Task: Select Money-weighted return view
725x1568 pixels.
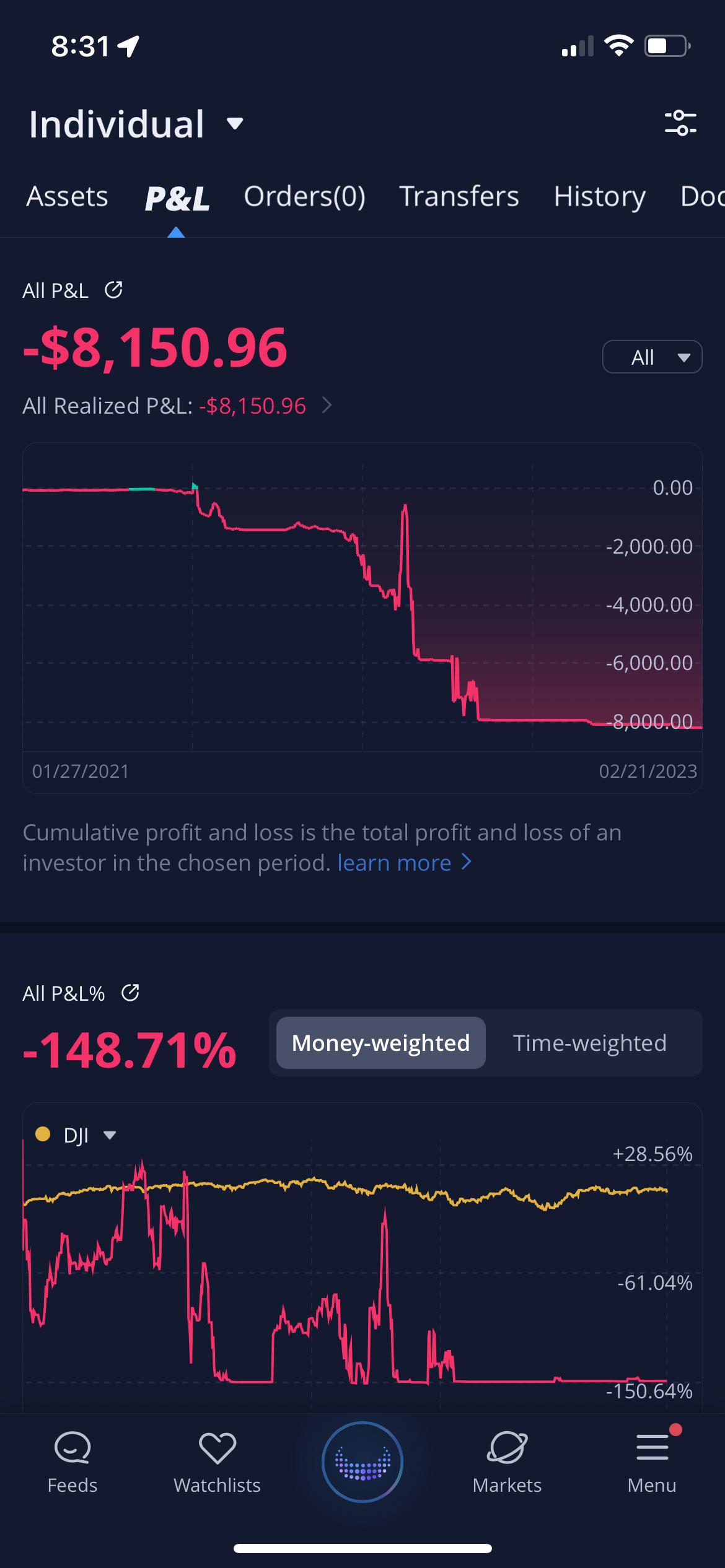Action: coord(380,1043)
